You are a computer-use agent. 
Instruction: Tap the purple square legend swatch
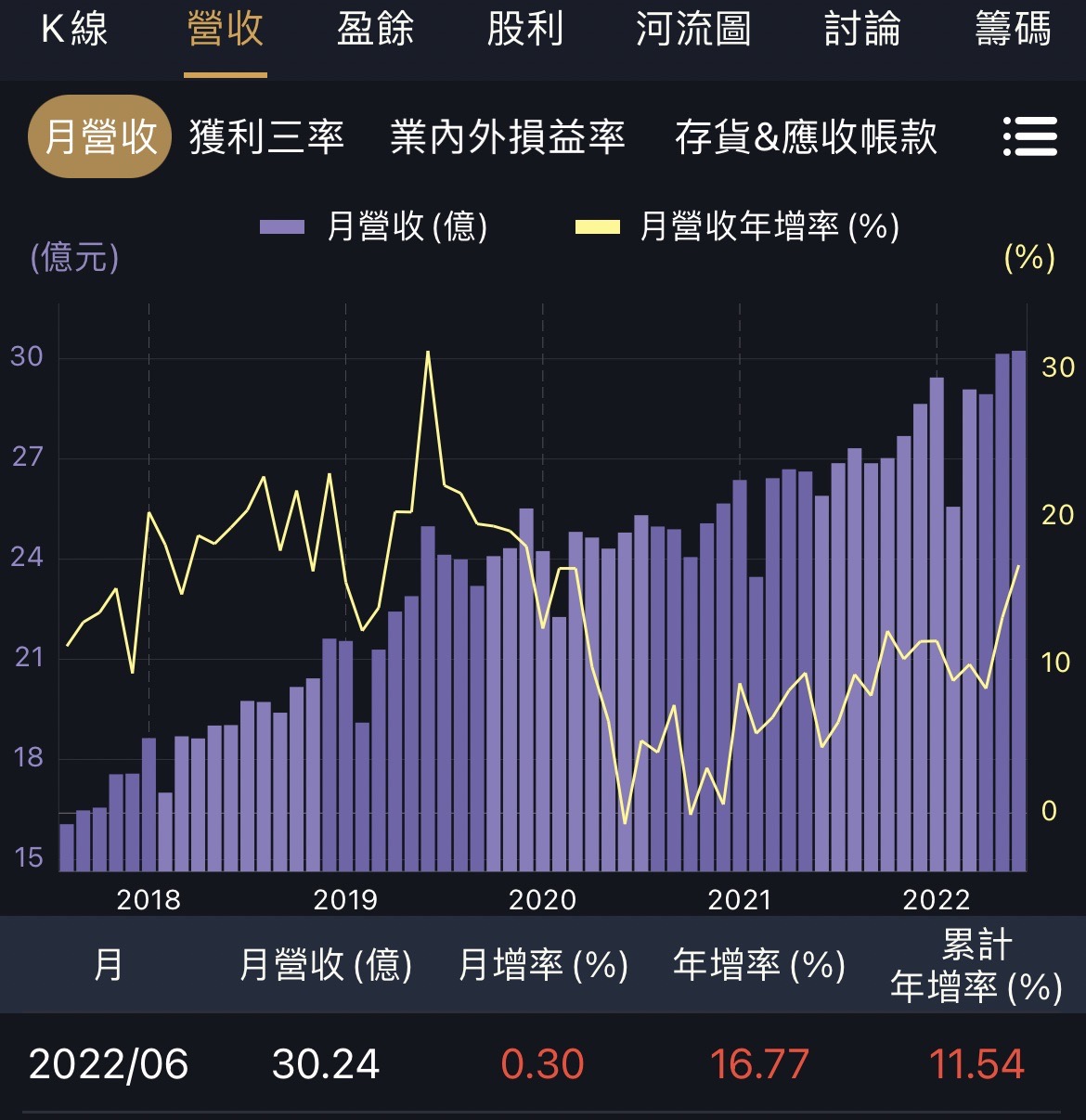(281, 225)
